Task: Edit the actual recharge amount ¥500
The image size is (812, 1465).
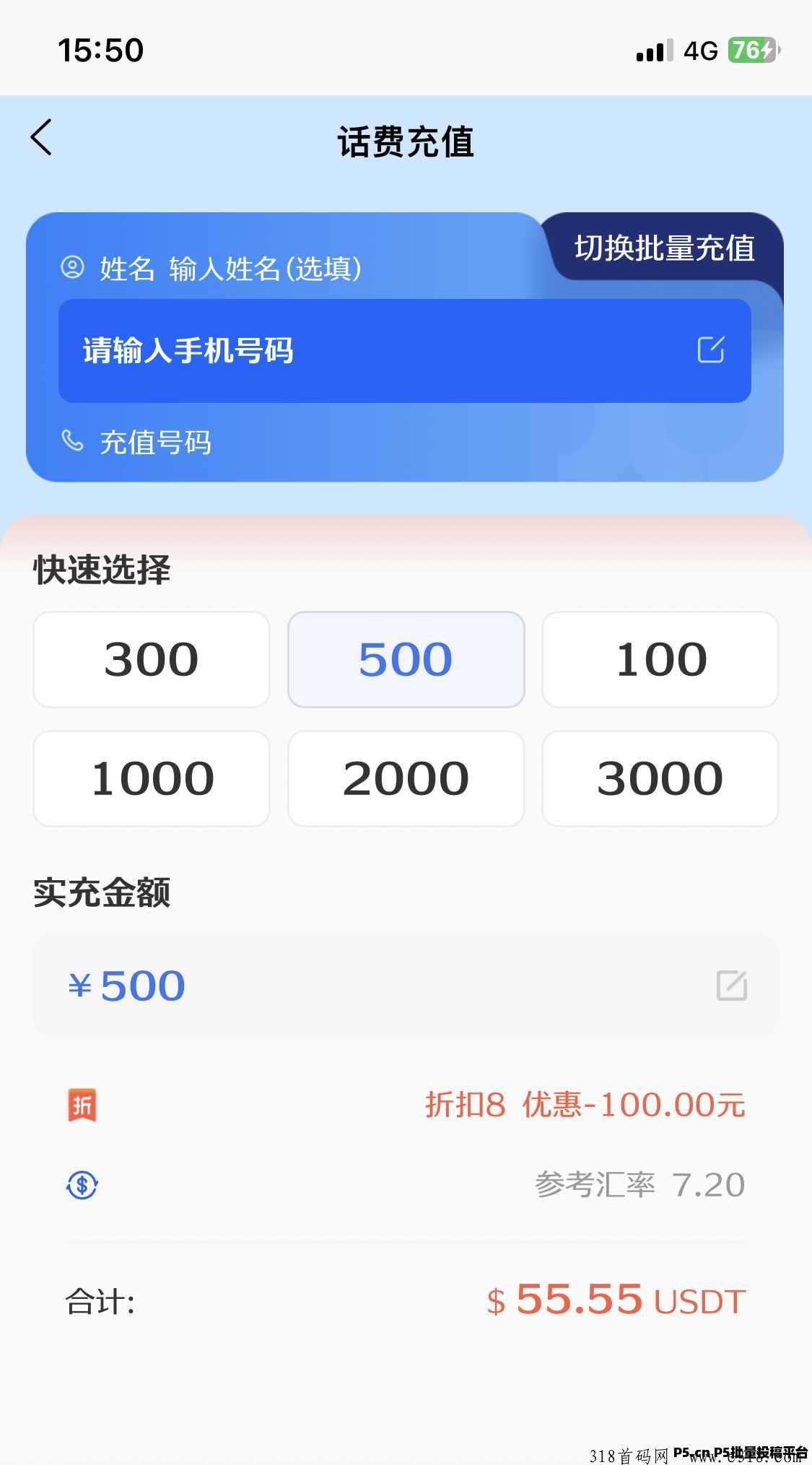Action: pos(406,986)
